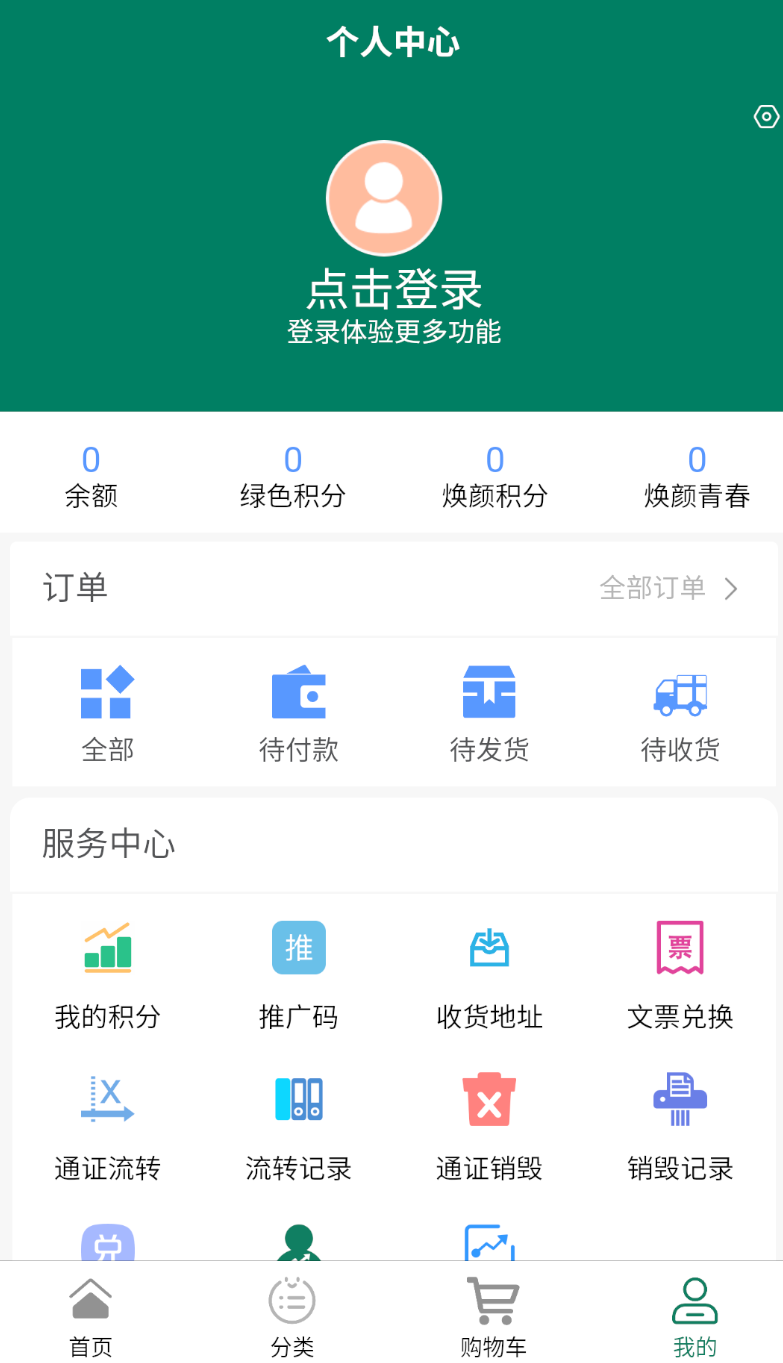Check the 余额 balance

pyautogui.click(x=91, y=476)
